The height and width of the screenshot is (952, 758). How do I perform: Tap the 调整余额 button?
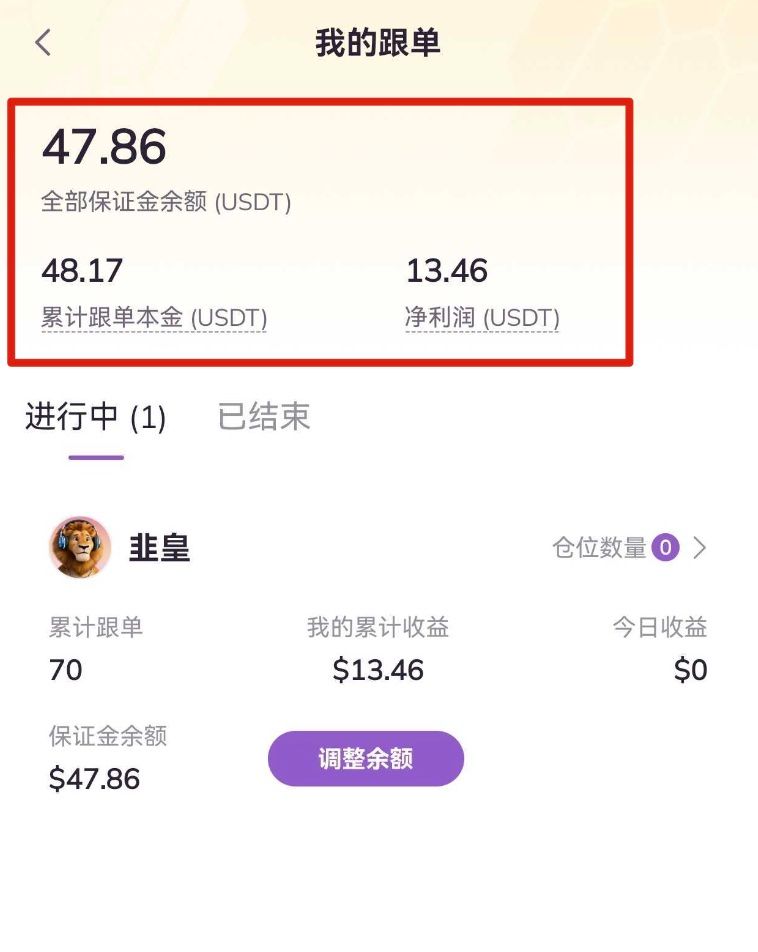(x=365, y=759)
